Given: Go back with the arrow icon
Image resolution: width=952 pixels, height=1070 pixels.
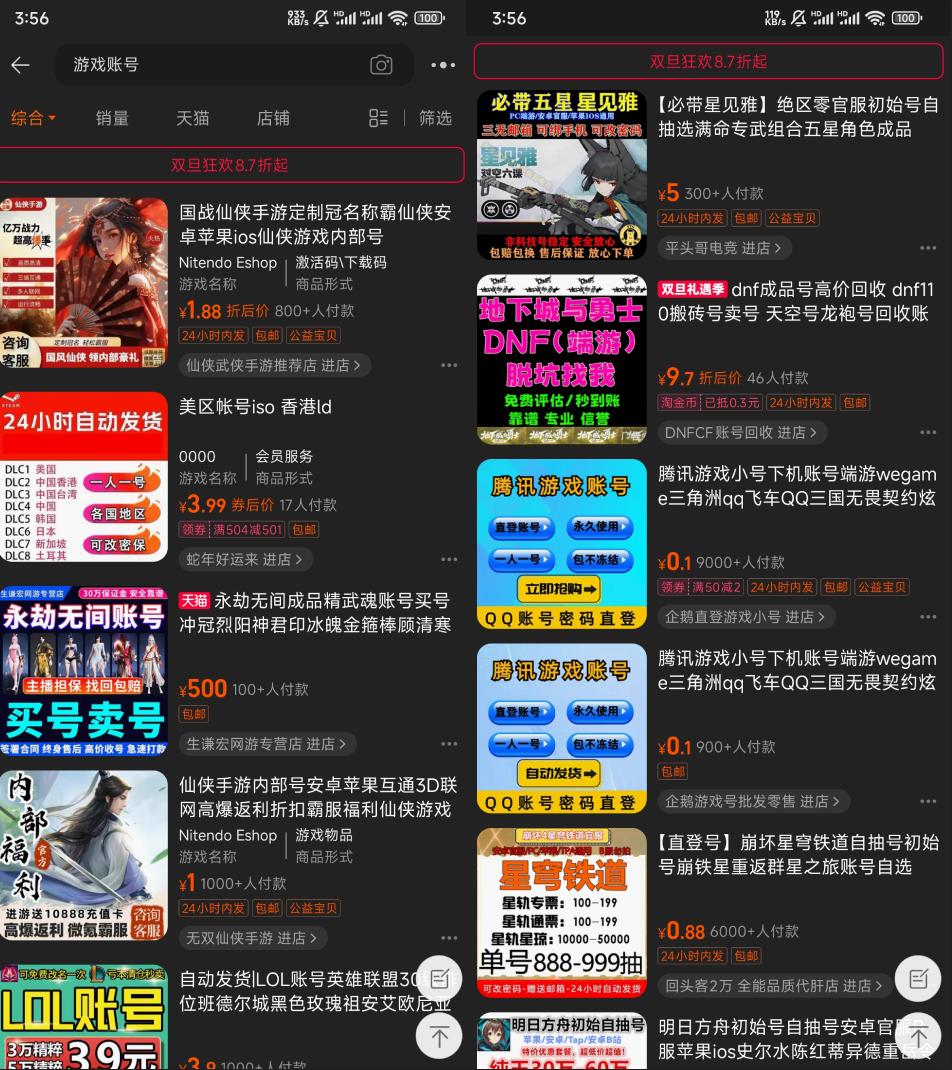Looking at the screenshot, I should tap(20, 65).
